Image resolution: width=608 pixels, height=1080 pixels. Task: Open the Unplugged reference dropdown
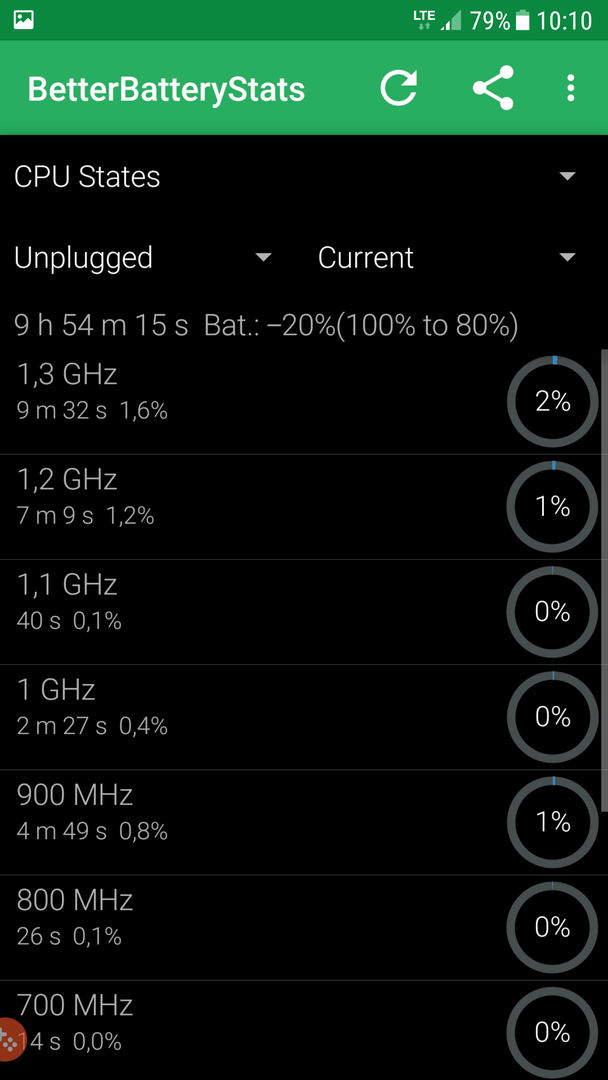(x=143, y=258)
